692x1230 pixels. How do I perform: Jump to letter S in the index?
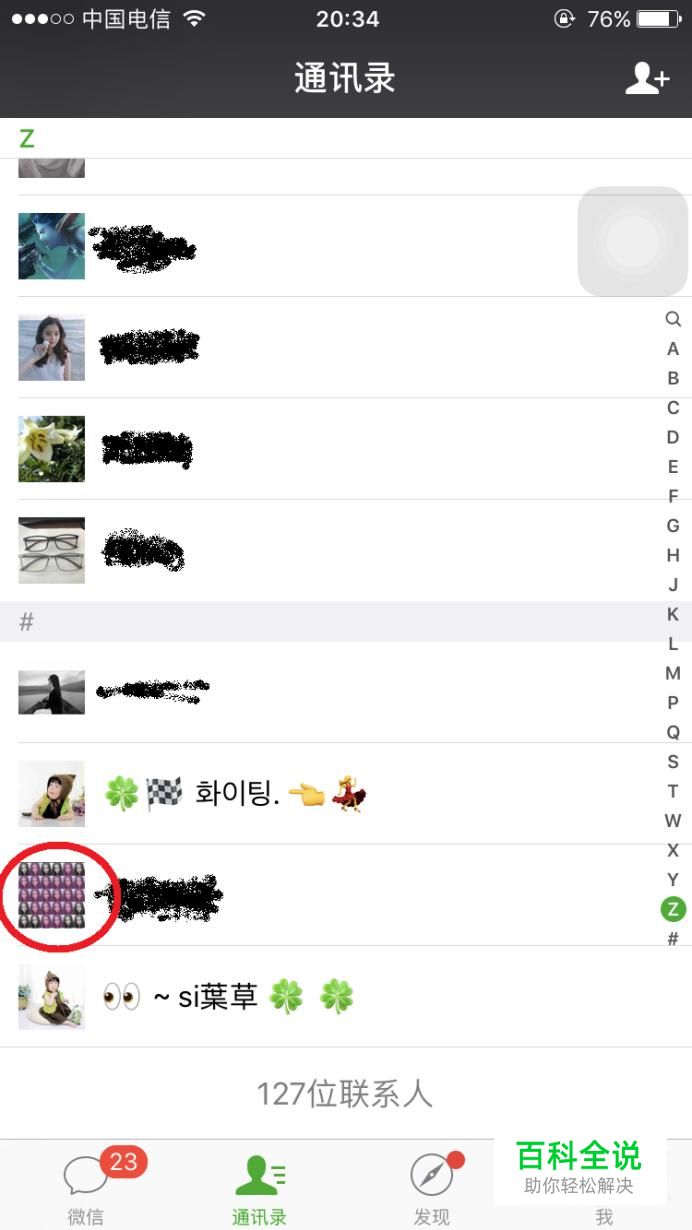(673, 762)
